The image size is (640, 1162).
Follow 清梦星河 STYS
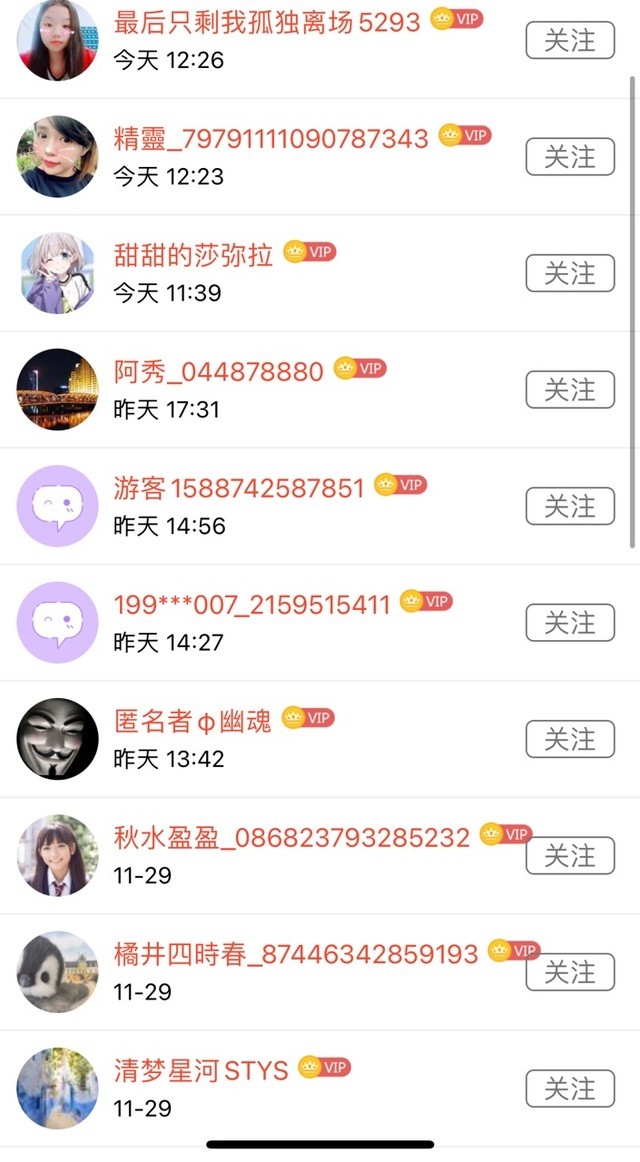click(570, 1088)
